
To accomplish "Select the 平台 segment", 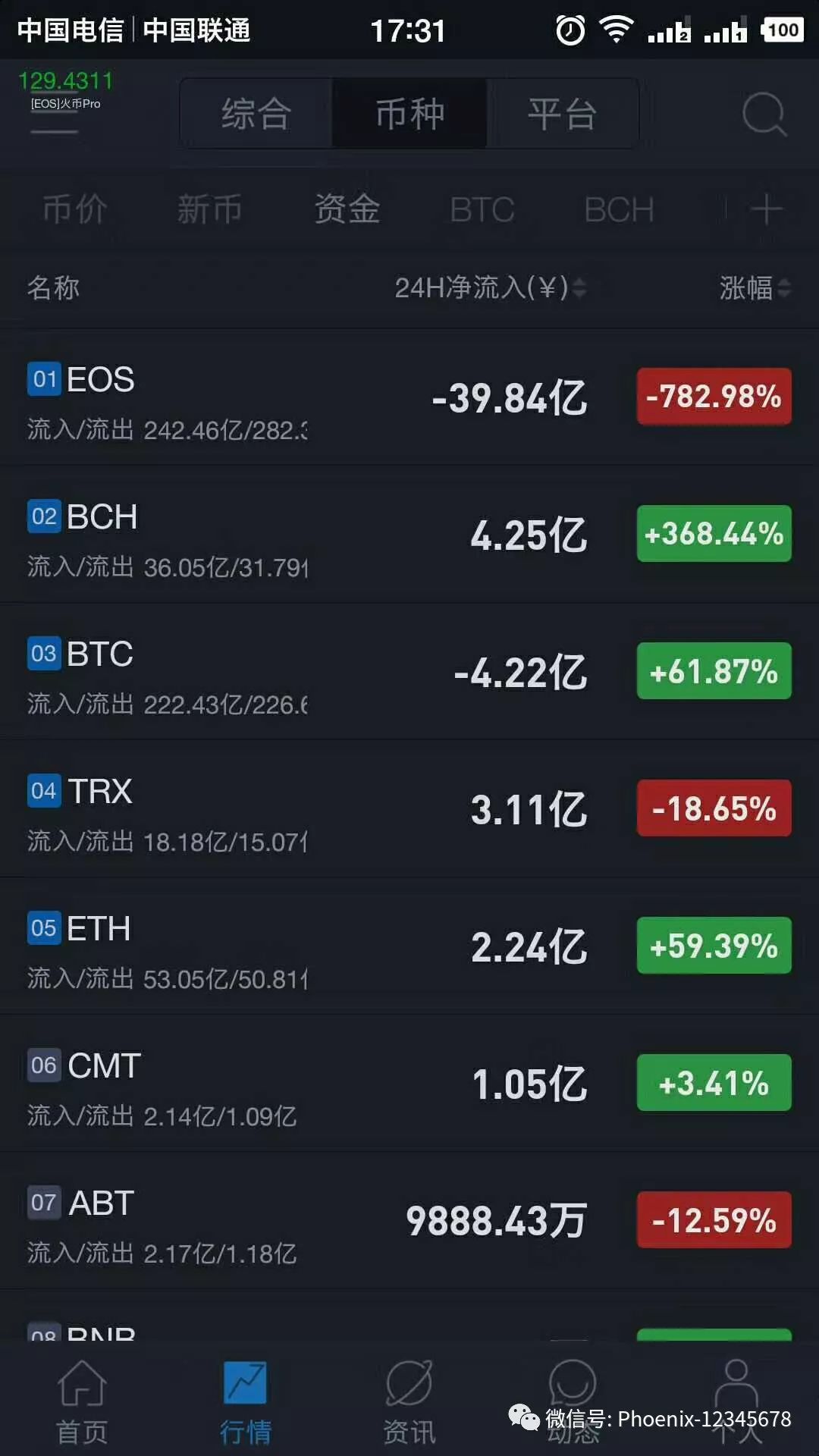I will [x=562, y=115].
